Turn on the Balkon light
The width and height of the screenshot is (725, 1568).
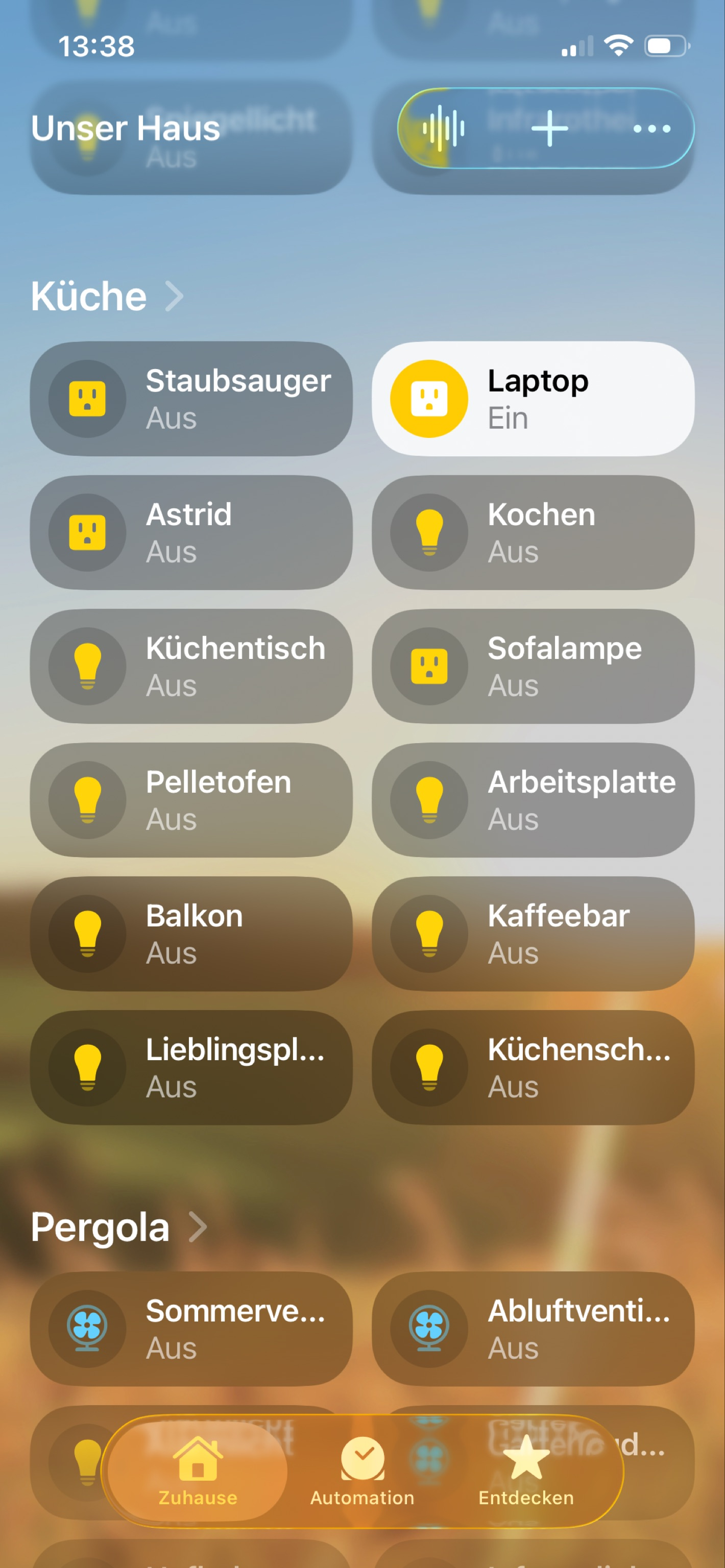[x=88, y=934]
